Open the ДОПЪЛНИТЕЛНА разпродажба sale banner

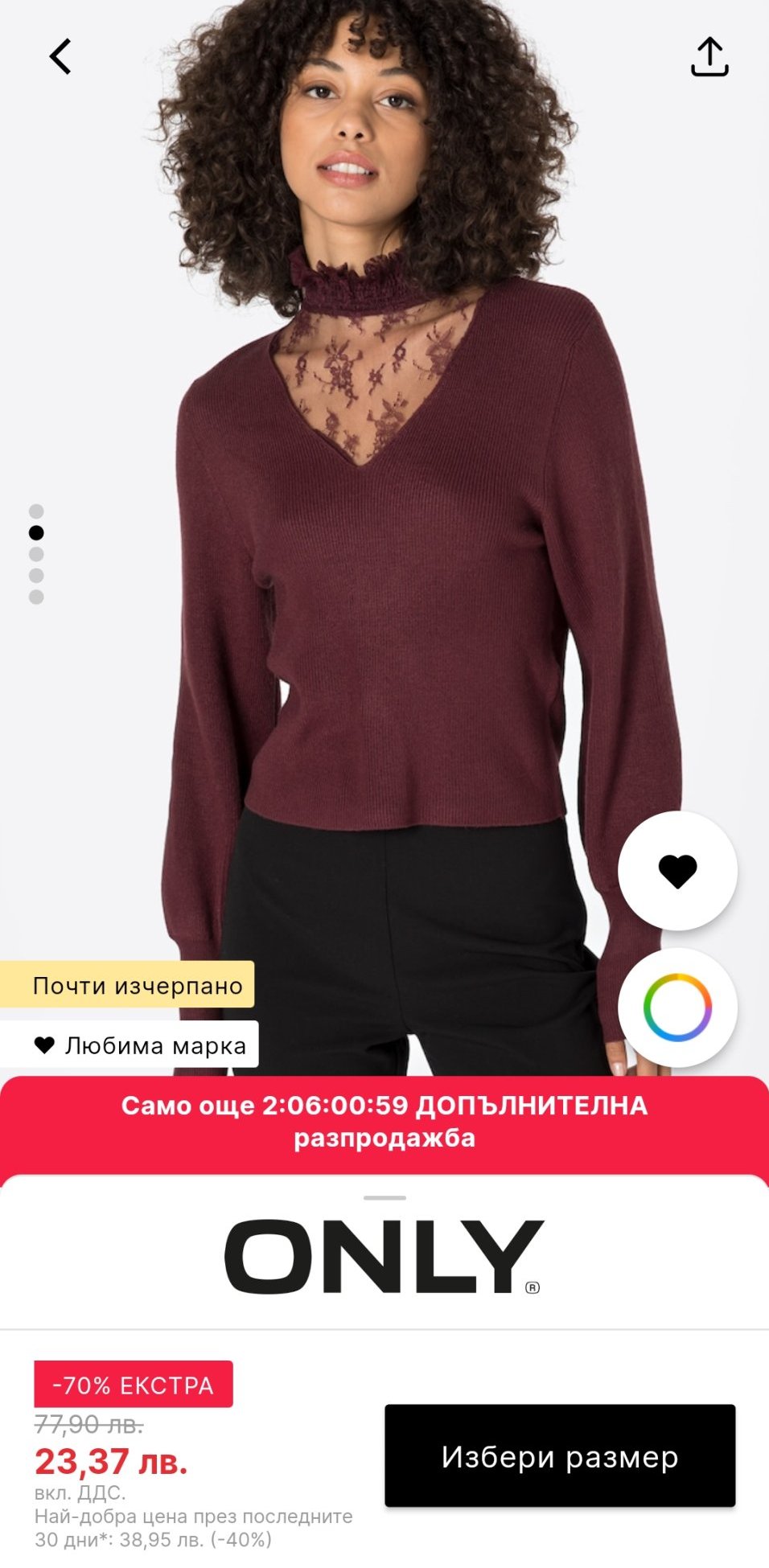tap(384, 1122)
